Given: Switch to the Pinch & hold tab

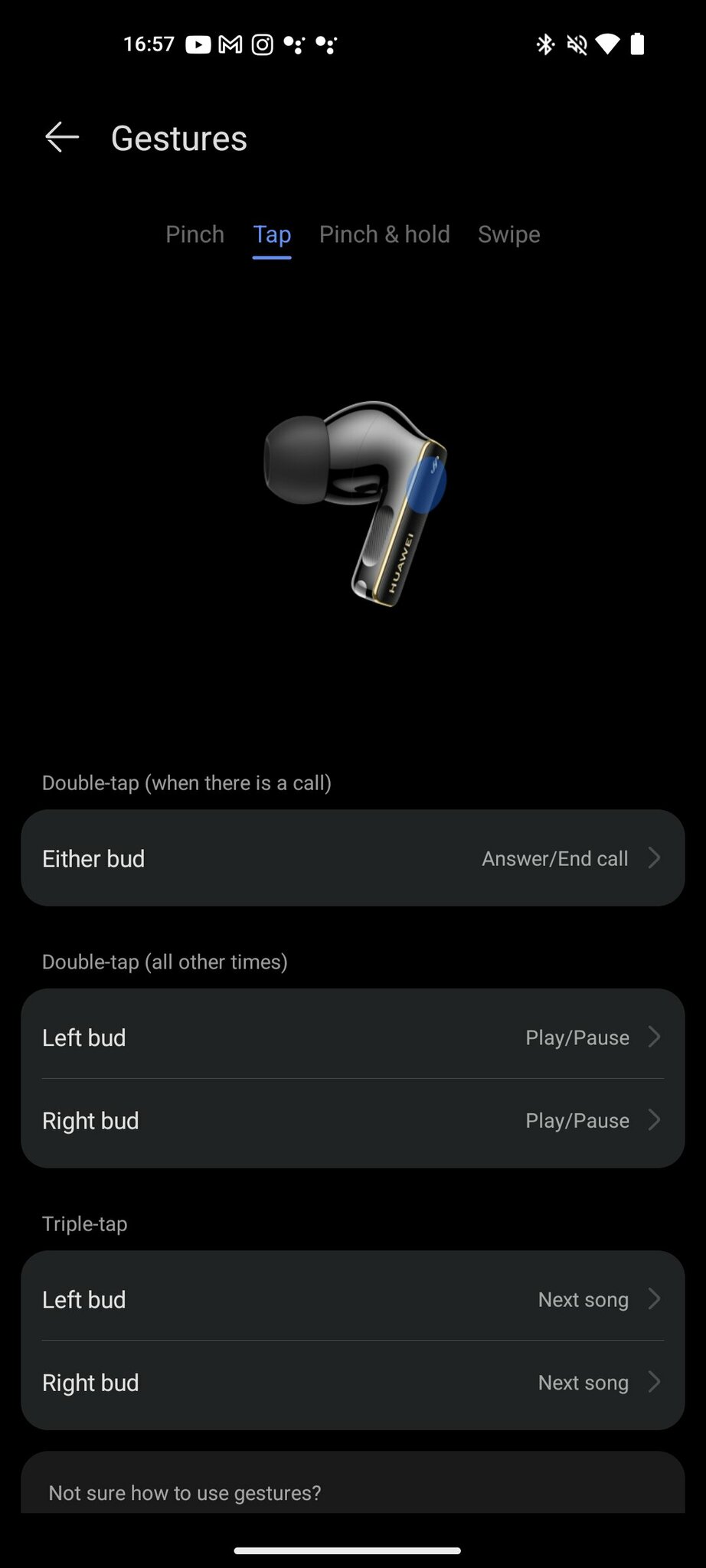Looking at the screenshot, I should (384, 234).
